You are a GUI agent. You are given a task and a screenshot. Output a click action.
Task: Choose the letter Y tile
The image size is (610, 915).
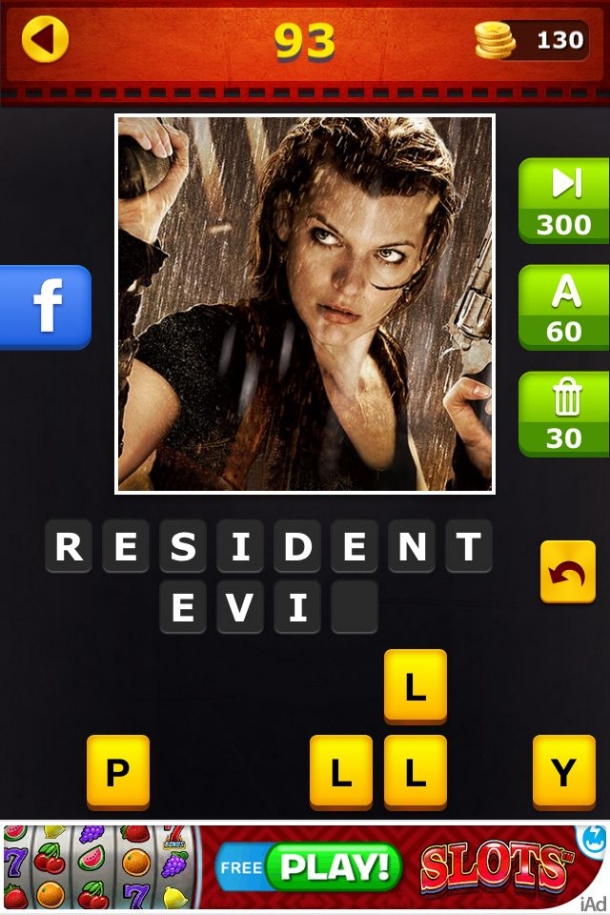click(564, 772)
